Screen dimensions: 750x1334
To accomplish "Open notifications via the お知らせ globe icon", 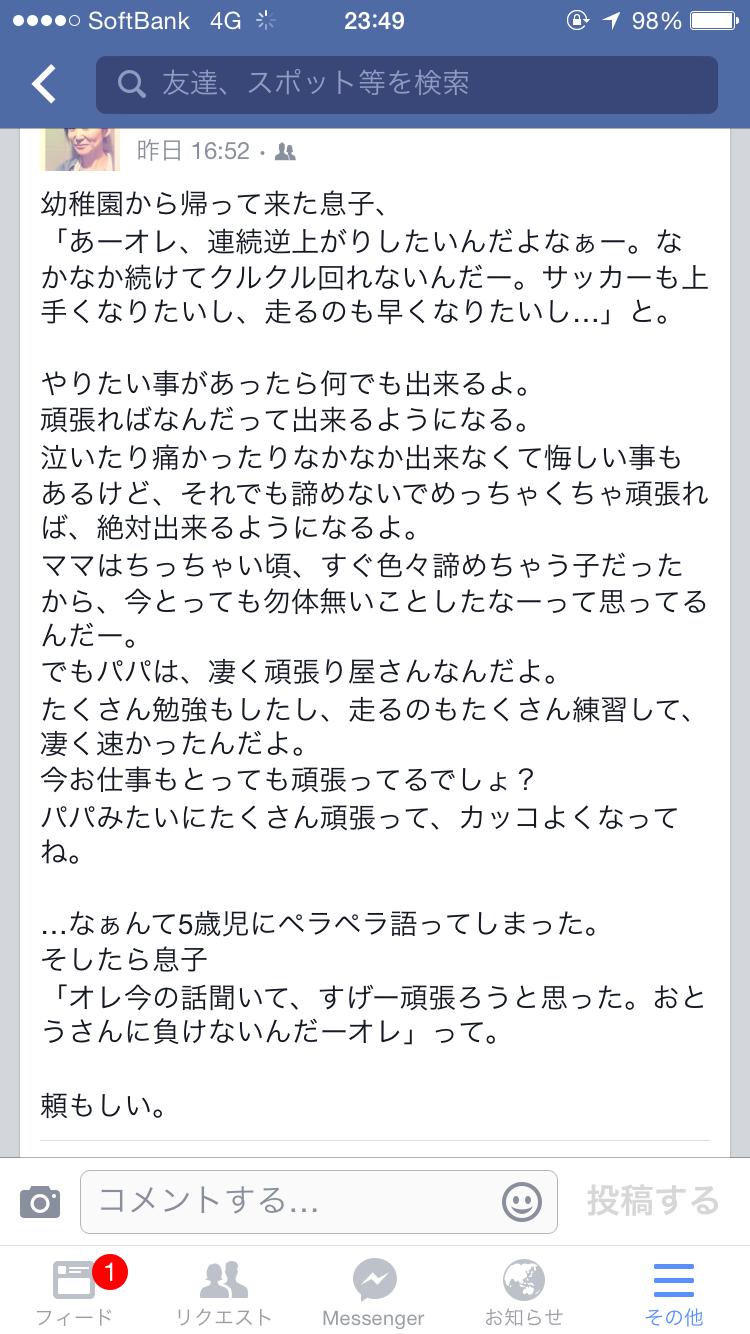I will pyautogui.click(x=523, y=1281).
